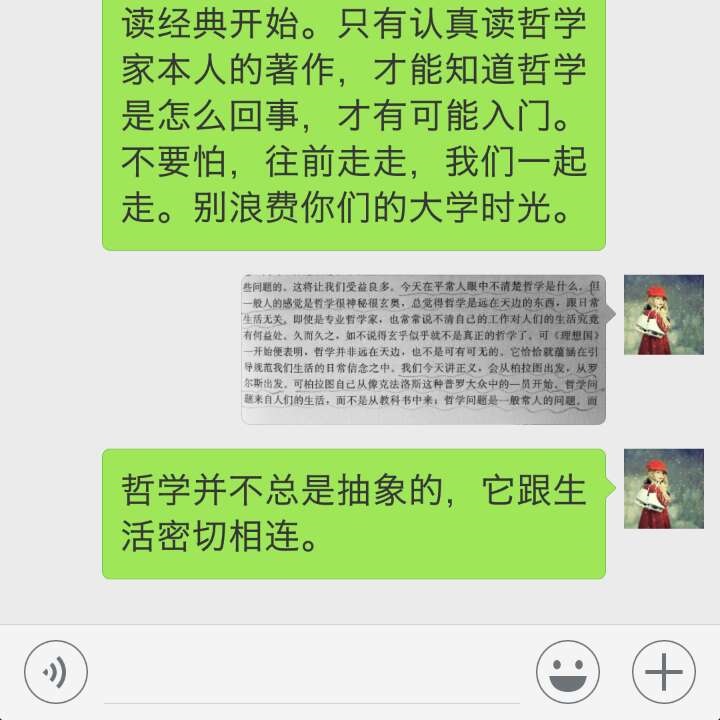720x720 pixels.
Task: Open avatar beside the 哲学并不总是抽象的 message
Action: pyautogui.click(x=664, y=489)
